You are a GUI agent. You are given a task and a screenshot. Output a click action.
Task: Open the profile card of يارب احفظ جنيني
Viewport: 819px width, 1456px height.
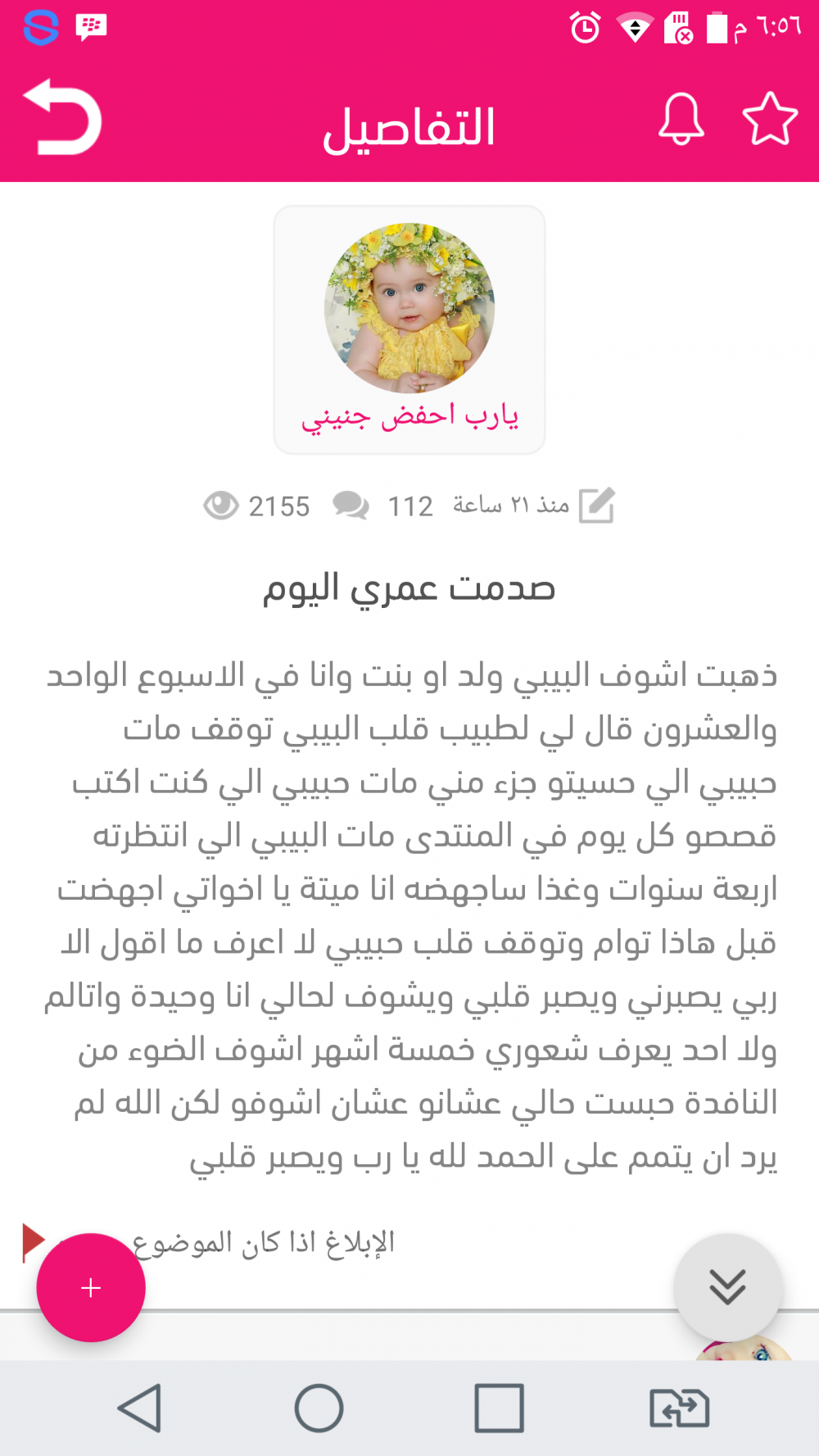click(409, 329)
